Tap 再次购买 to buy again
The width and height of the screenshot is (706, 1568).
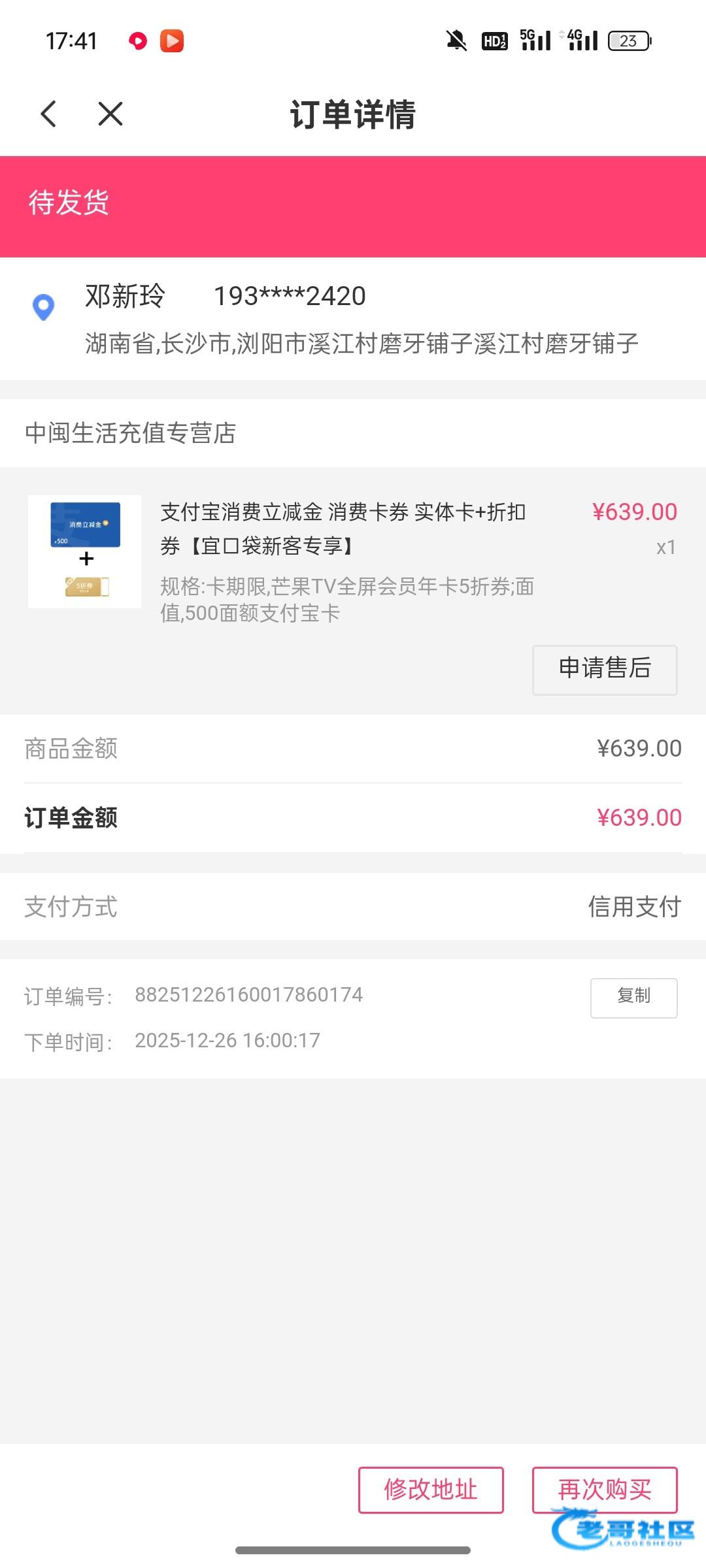605,1490
